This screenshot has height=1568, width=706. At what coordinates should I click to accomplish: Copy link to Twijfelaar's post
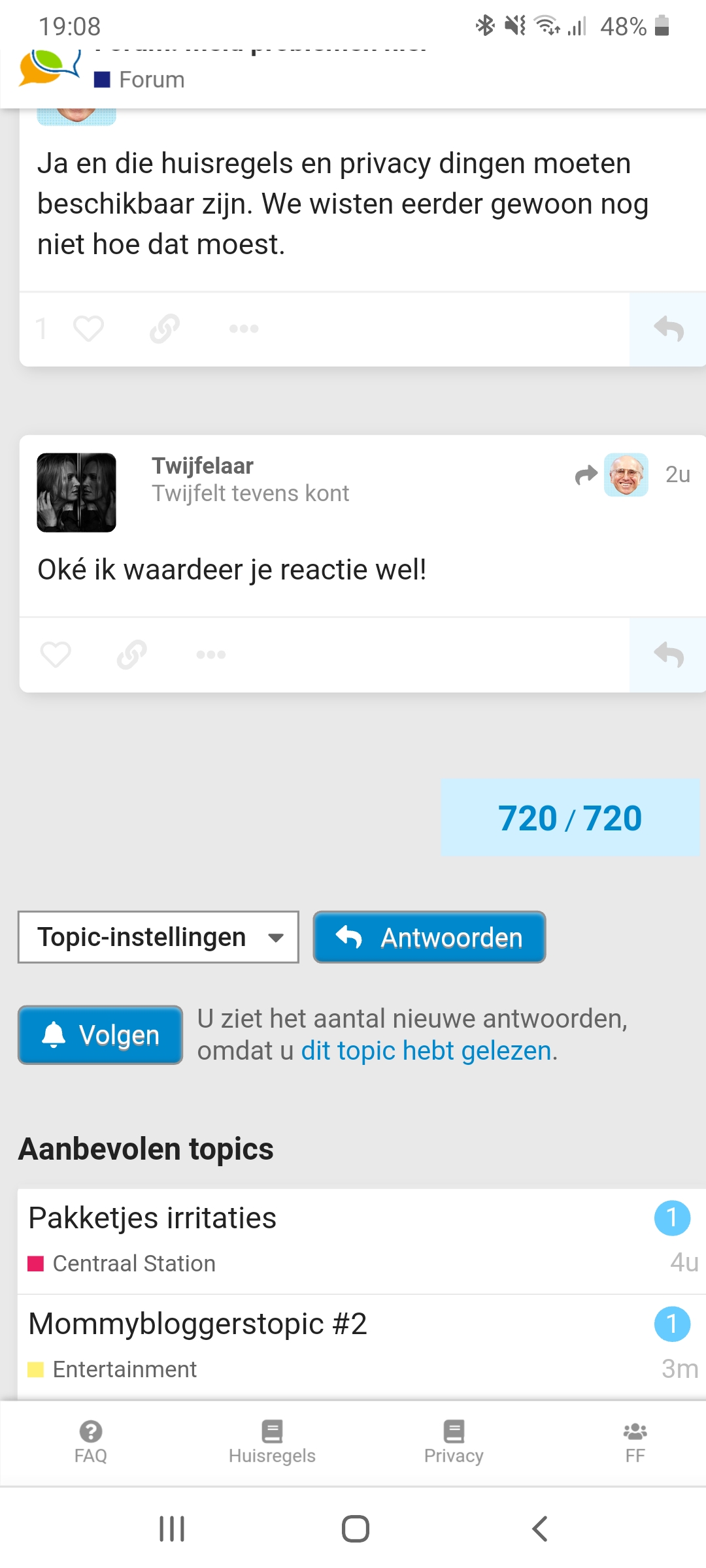coord(132,655)
